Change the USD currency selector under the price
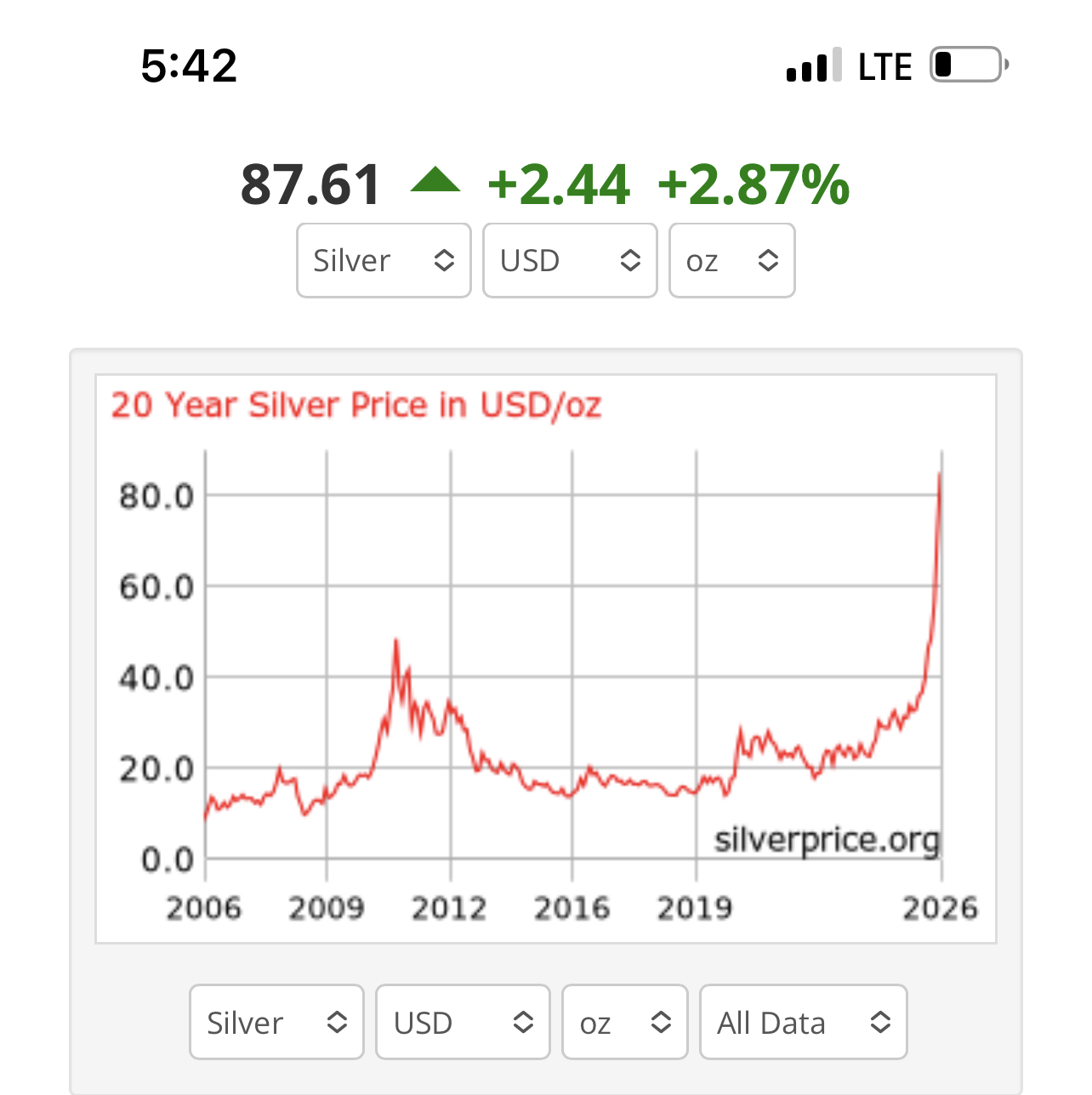 [x=570, y=260]
